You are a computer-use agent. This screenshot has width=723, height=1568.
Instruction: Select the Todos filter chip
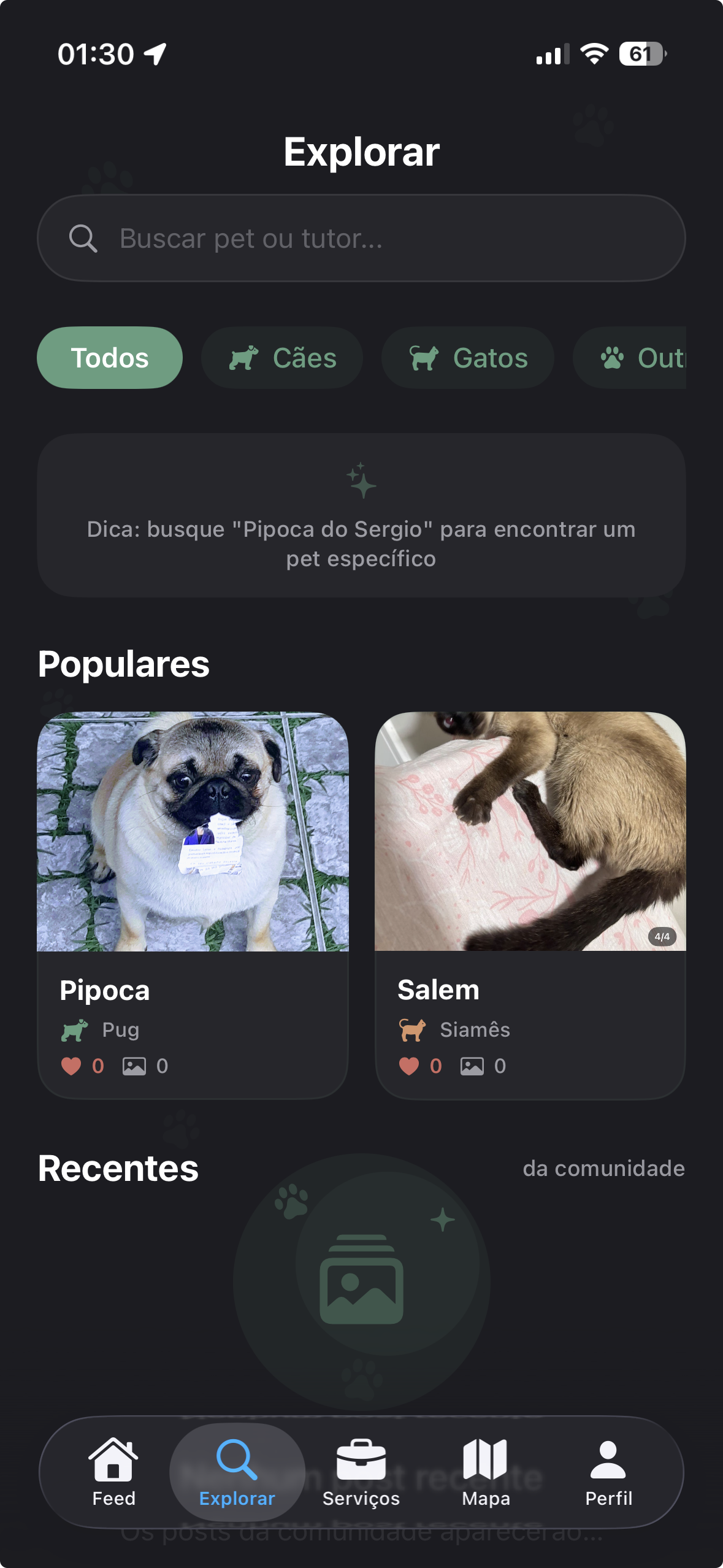pyautogui.click(x=110, y=358)
